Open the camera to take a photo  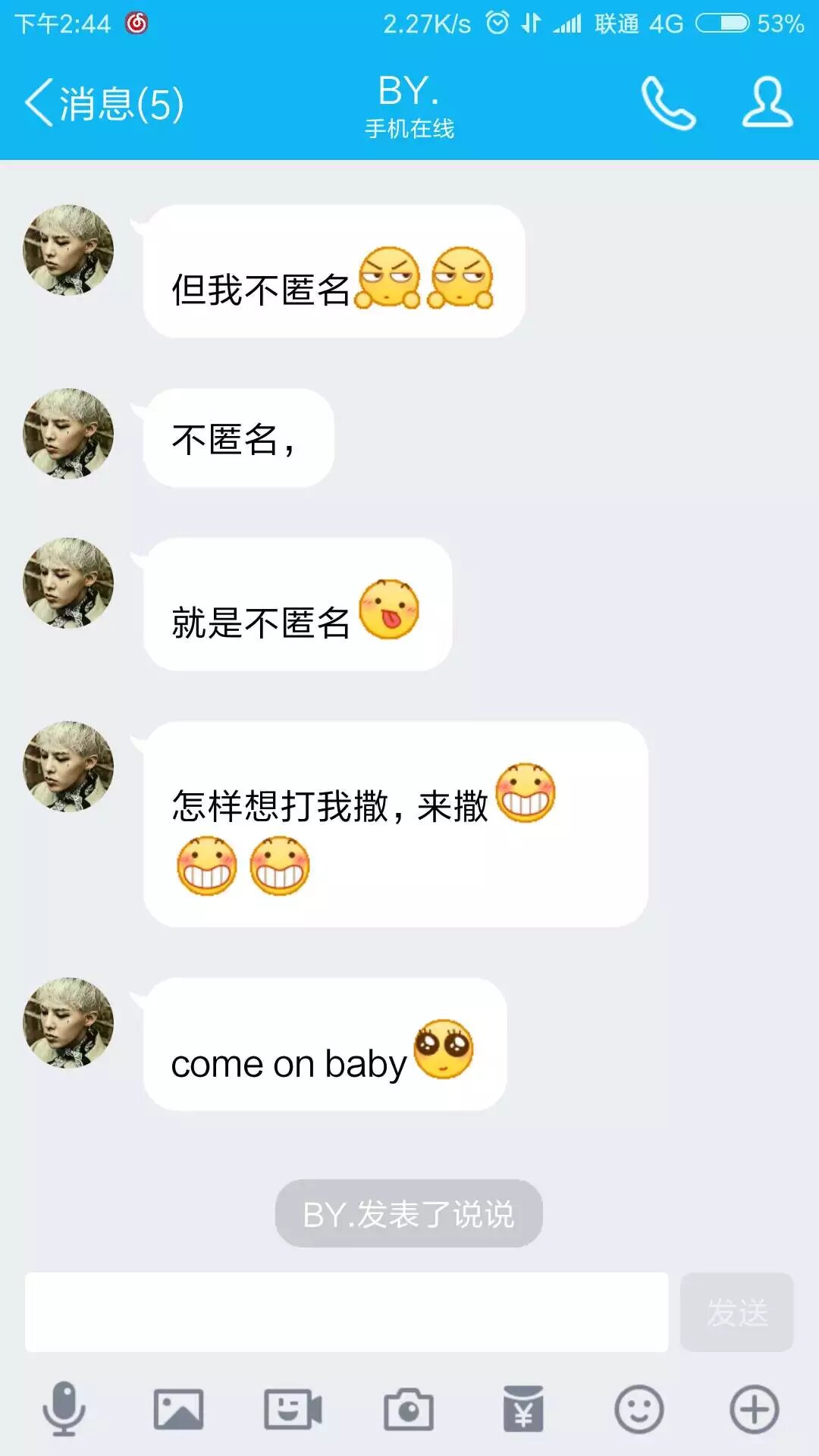408,1409
